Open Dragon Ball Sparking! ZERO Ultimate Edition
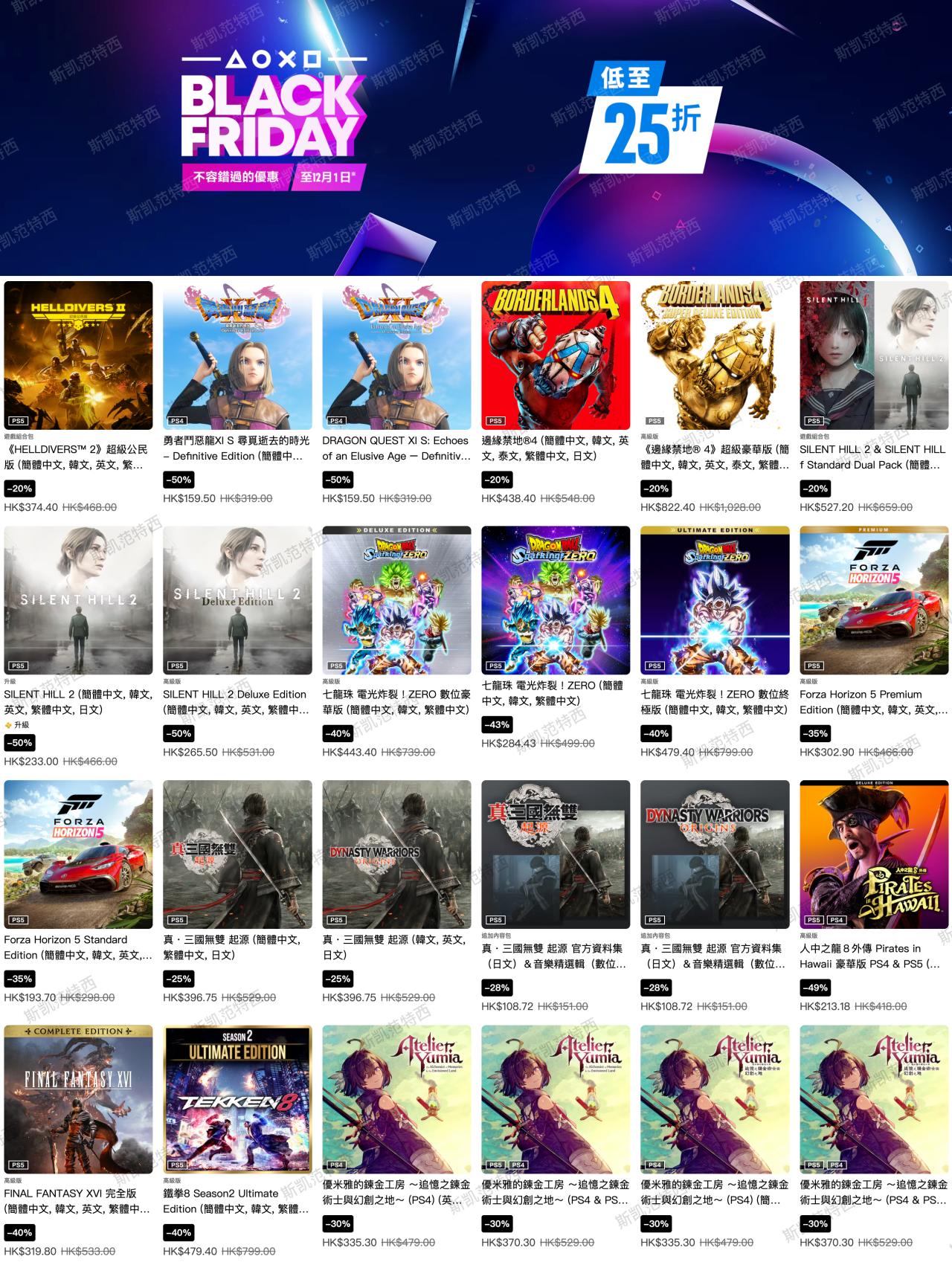The image size is (952, 1262). point(715,600)
